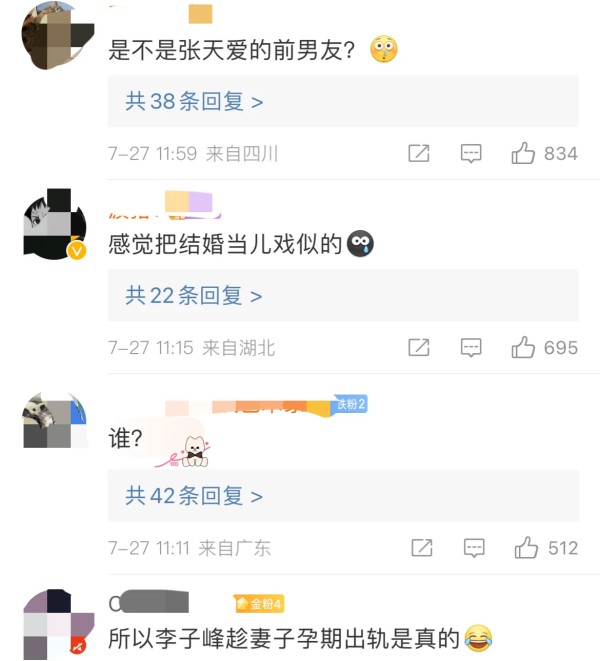Open the 共22条回复 reply thread
The image size is (600, 661).
[x=194, y=296]
